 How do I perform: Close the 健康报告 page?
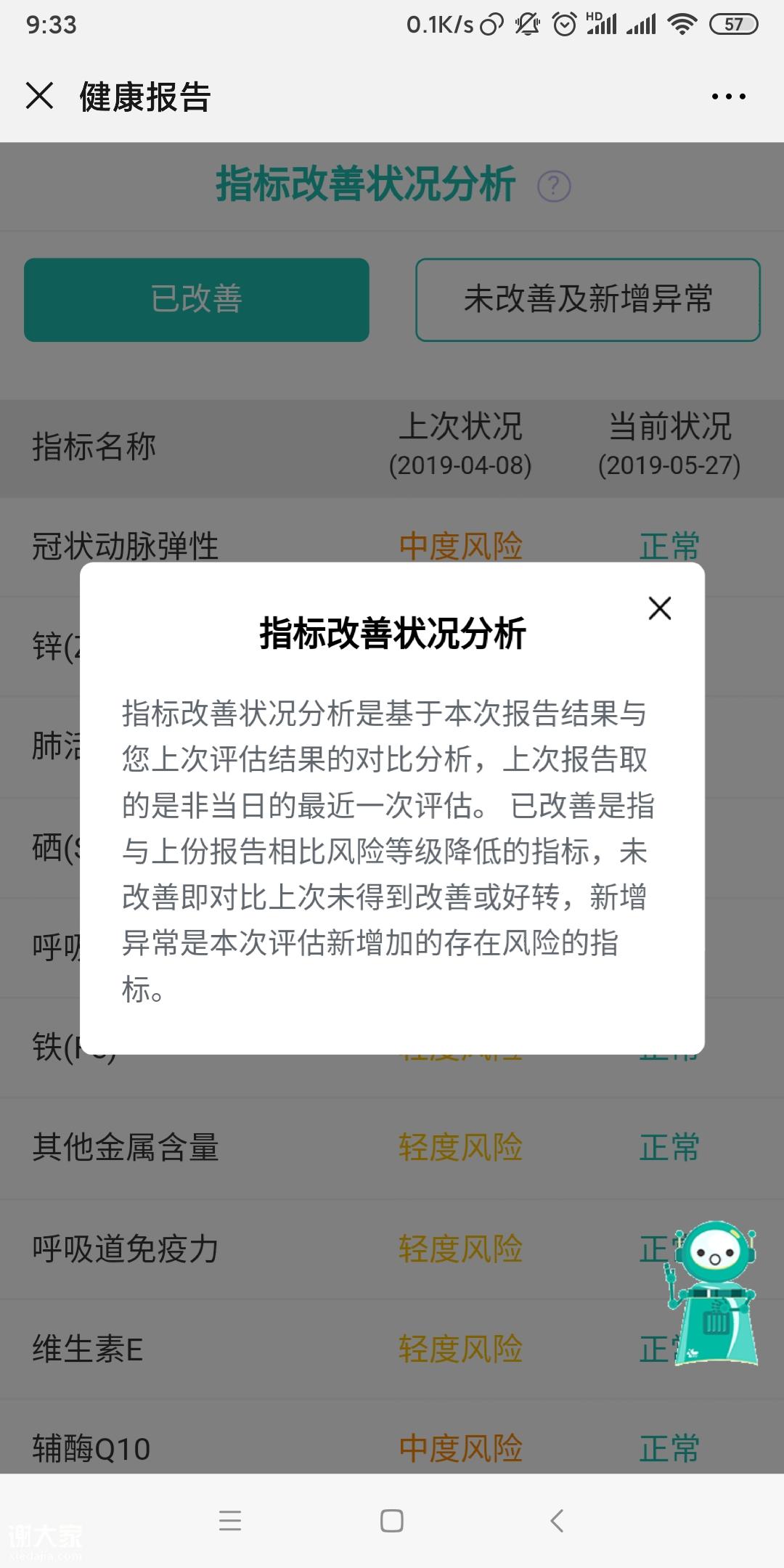point(39,96)
